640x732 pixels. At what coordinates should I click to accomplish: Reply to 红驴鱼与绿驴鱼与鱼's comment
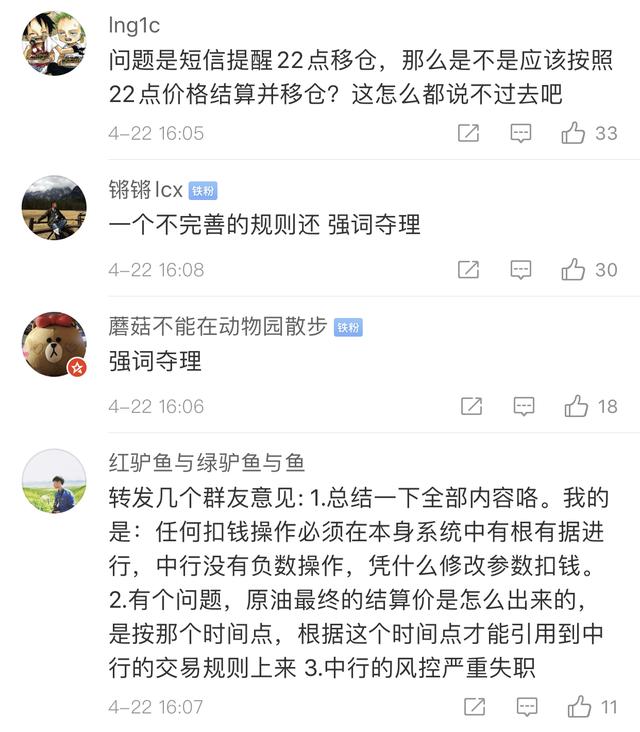pos(526,707)
